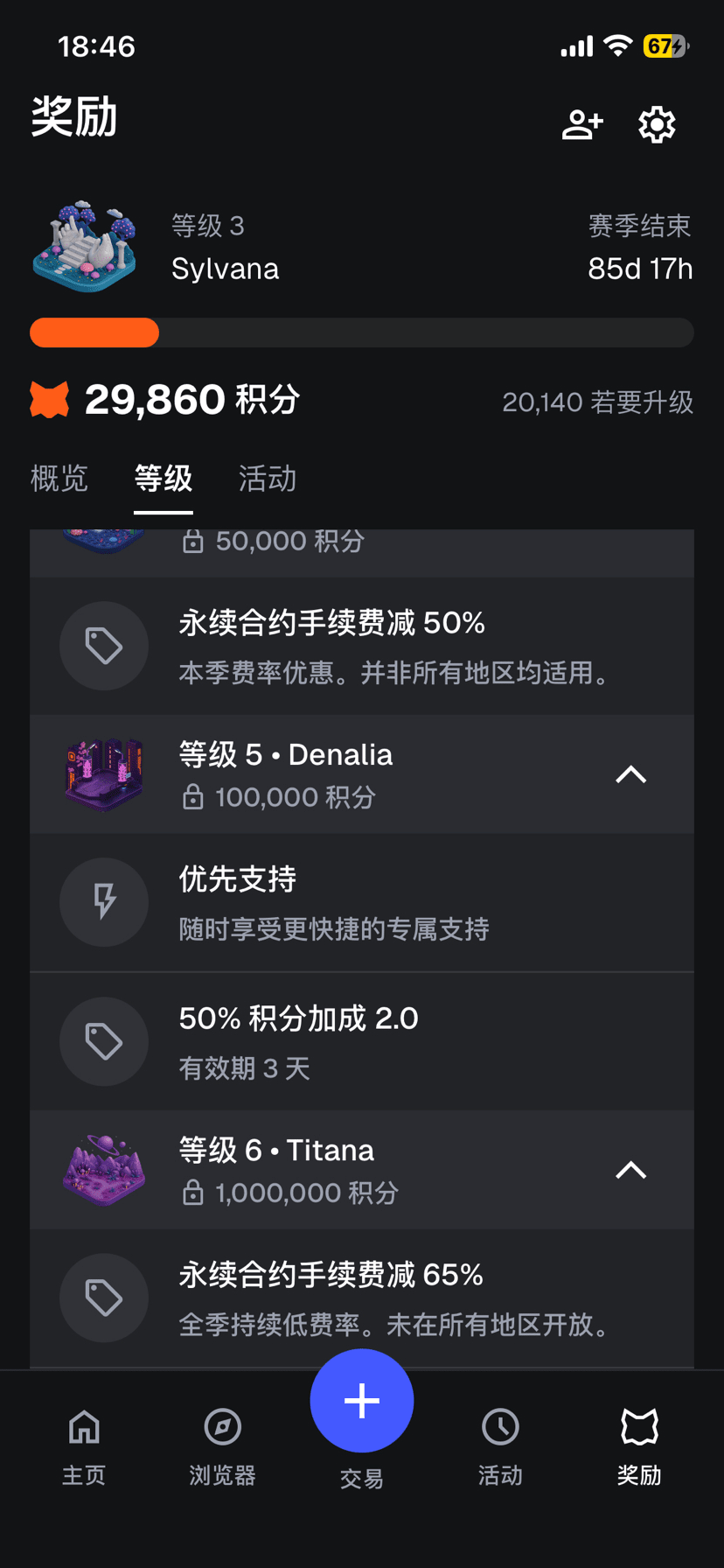
Task: Collapse the 等级 6 Titana section
Action: click(630, 1170)
